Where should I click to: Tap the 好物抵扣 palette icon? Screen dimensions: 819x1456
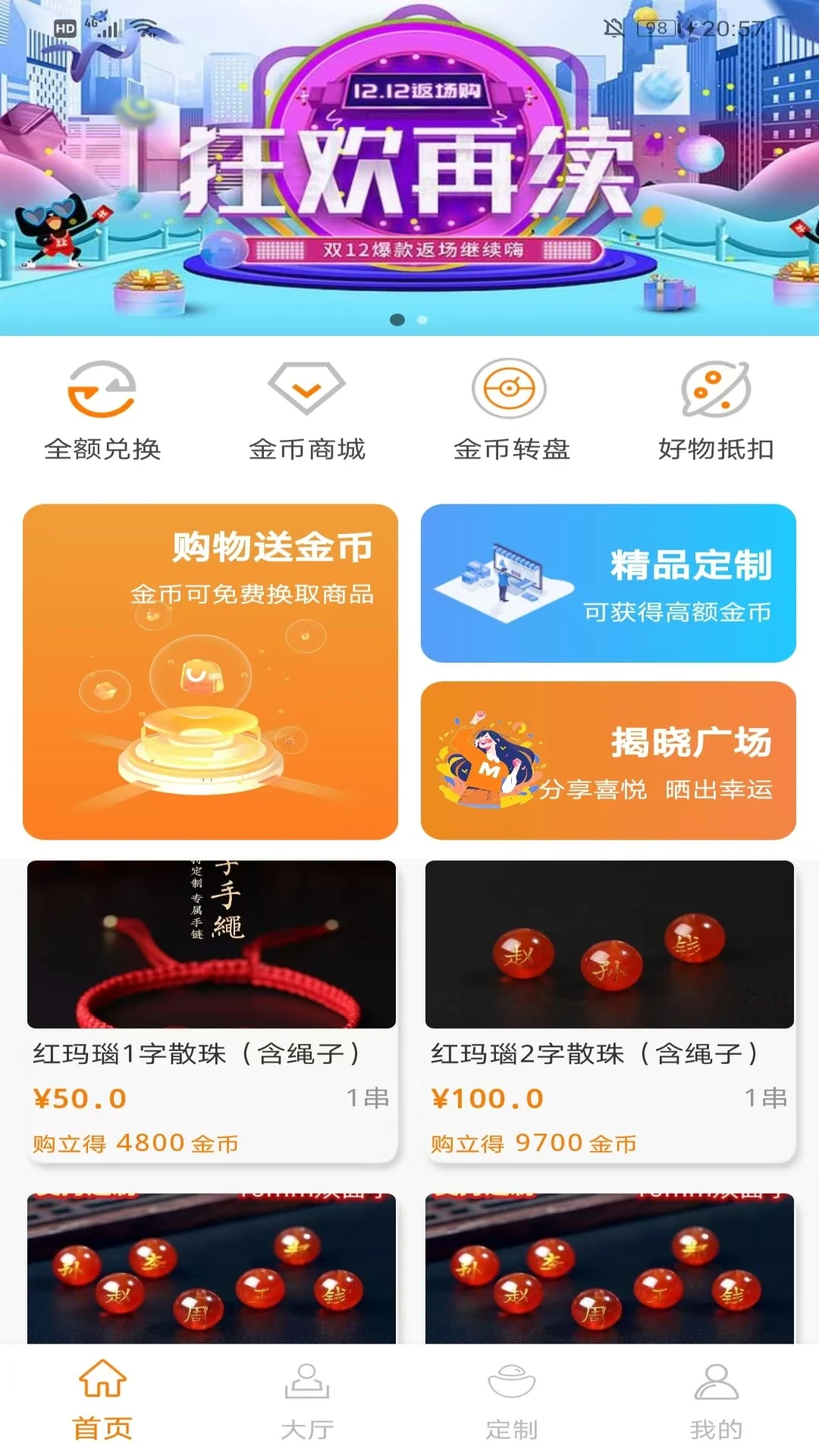715,388
